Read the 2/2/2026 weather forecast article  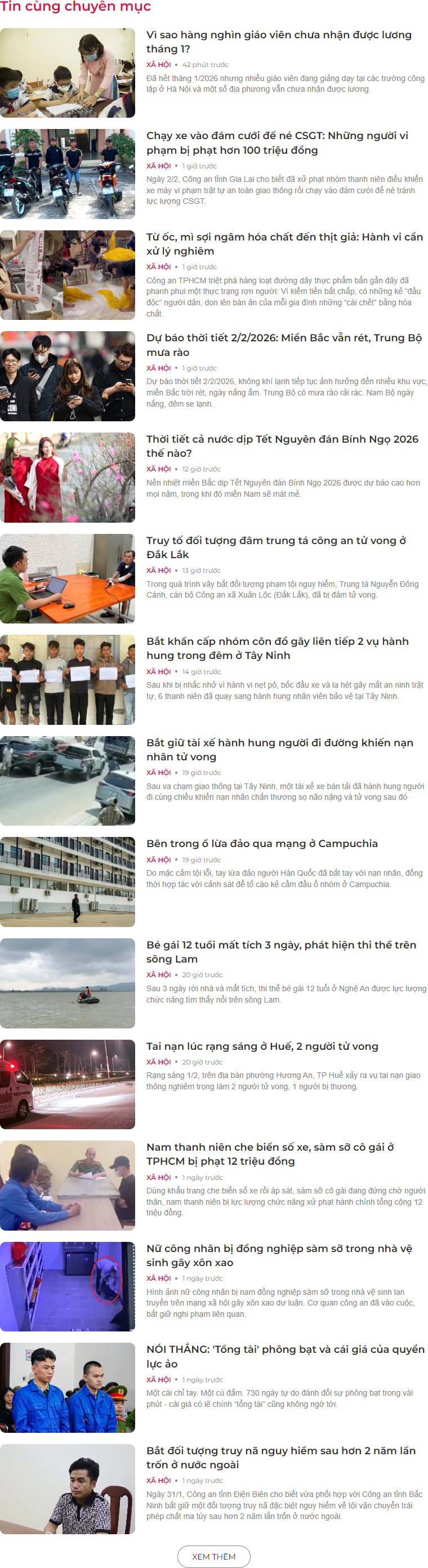pyautogui.click(x=283, y=345)
